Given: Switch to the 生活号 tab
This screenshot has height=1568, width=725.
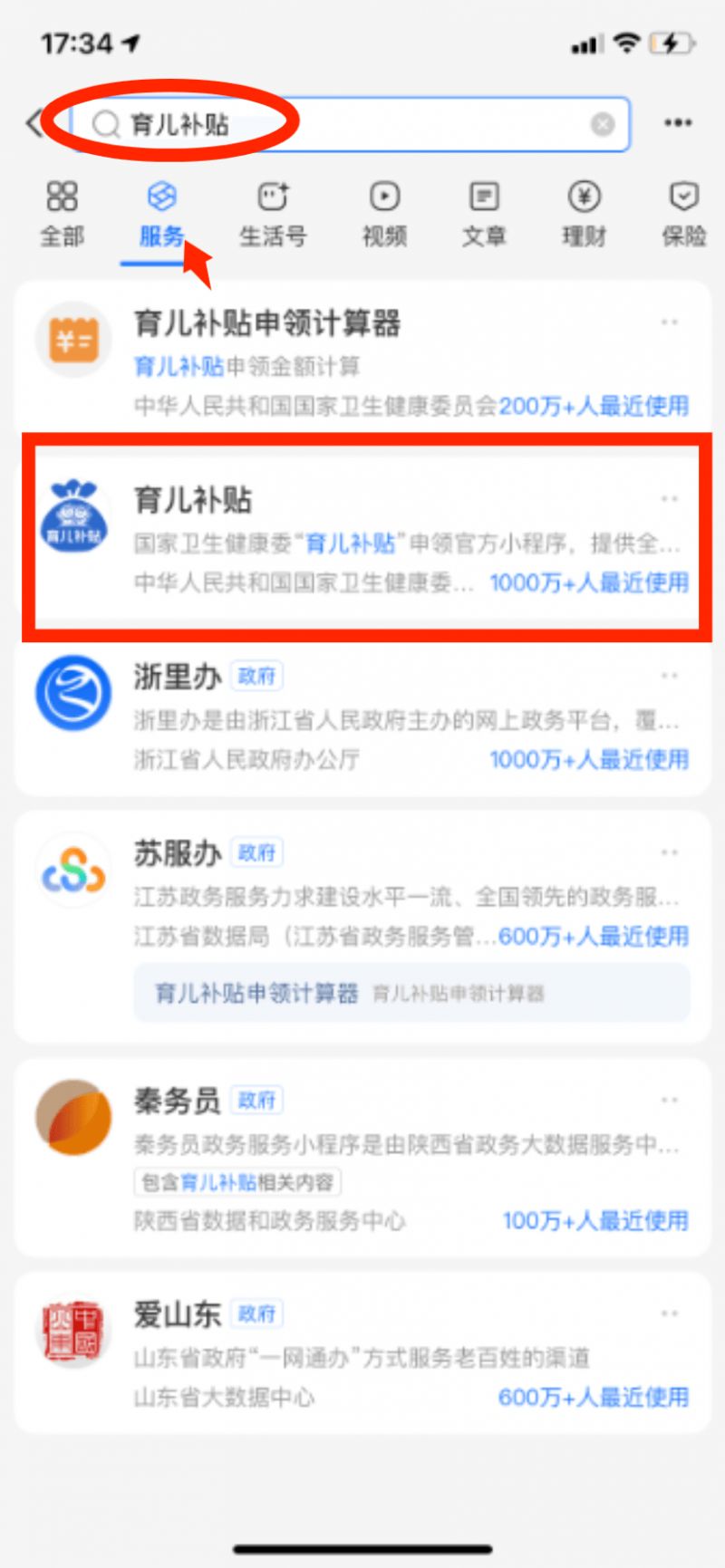Looking at the screenshot, I should [x=272, y=214].
